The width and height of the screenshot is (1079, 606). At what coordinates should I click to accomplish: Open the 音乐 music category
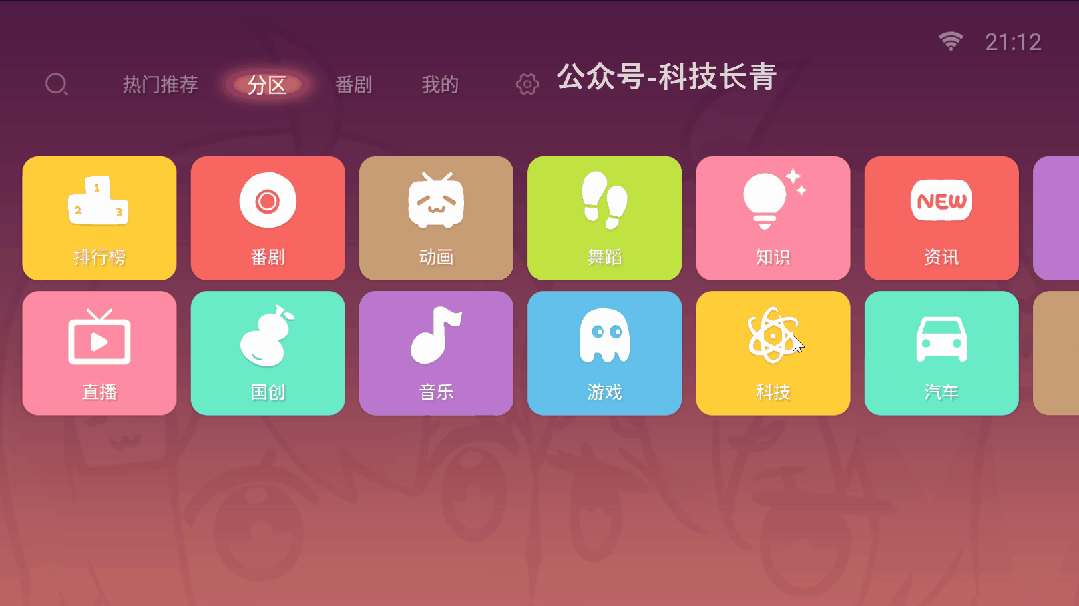(436, 353)
